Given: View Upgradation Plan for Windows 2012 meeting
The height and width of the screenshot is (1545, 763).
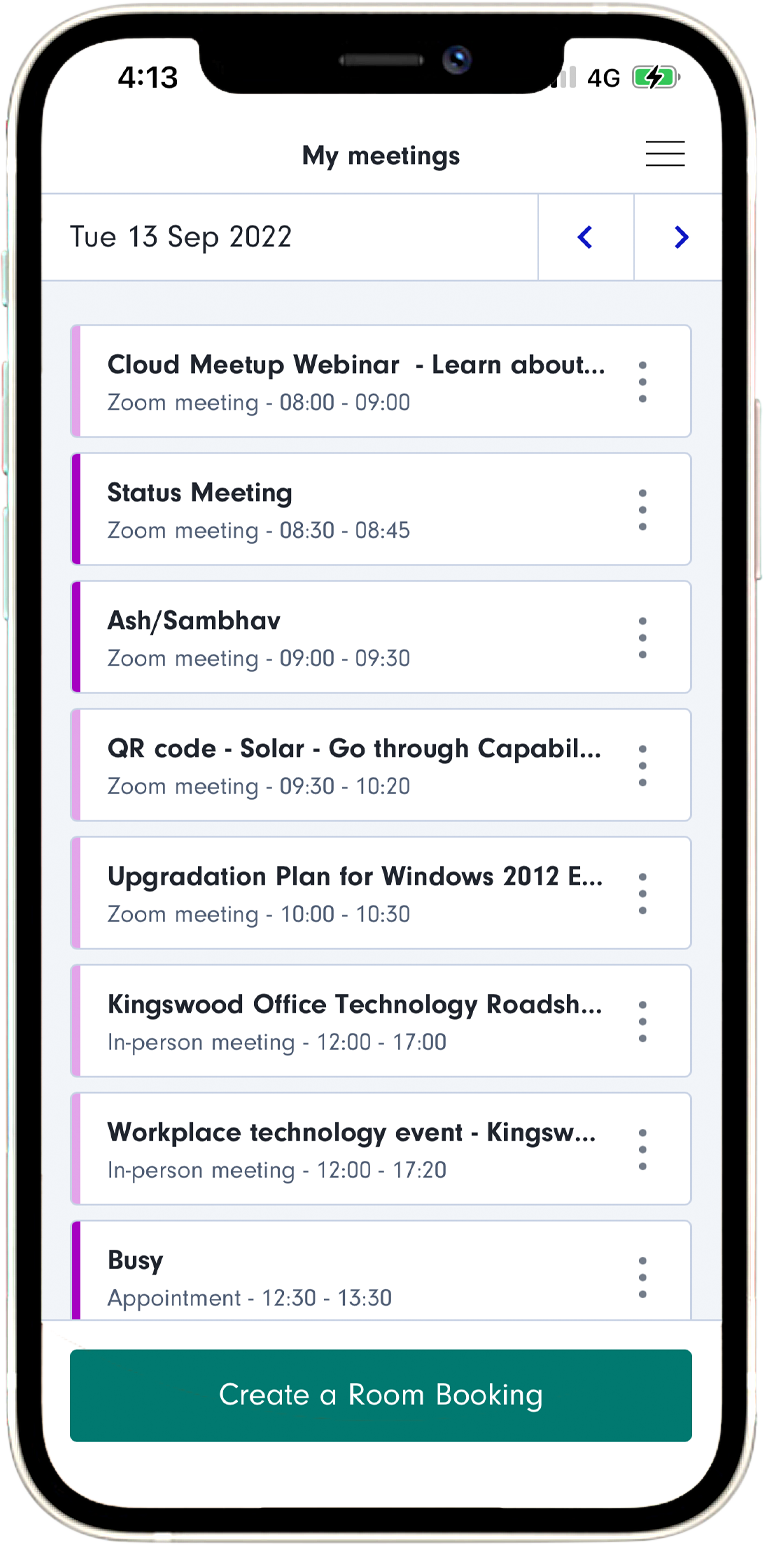Looking at the screenshot, I should (355, 893).
